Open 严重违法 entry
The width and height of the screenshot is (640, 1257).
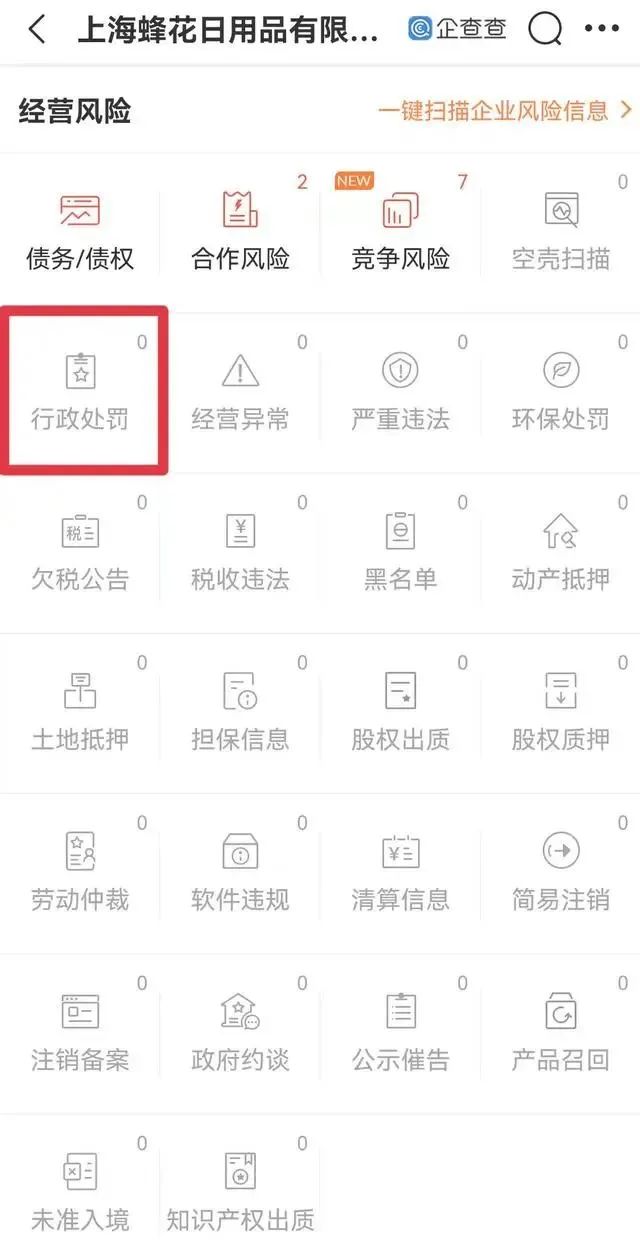(400, 392)
